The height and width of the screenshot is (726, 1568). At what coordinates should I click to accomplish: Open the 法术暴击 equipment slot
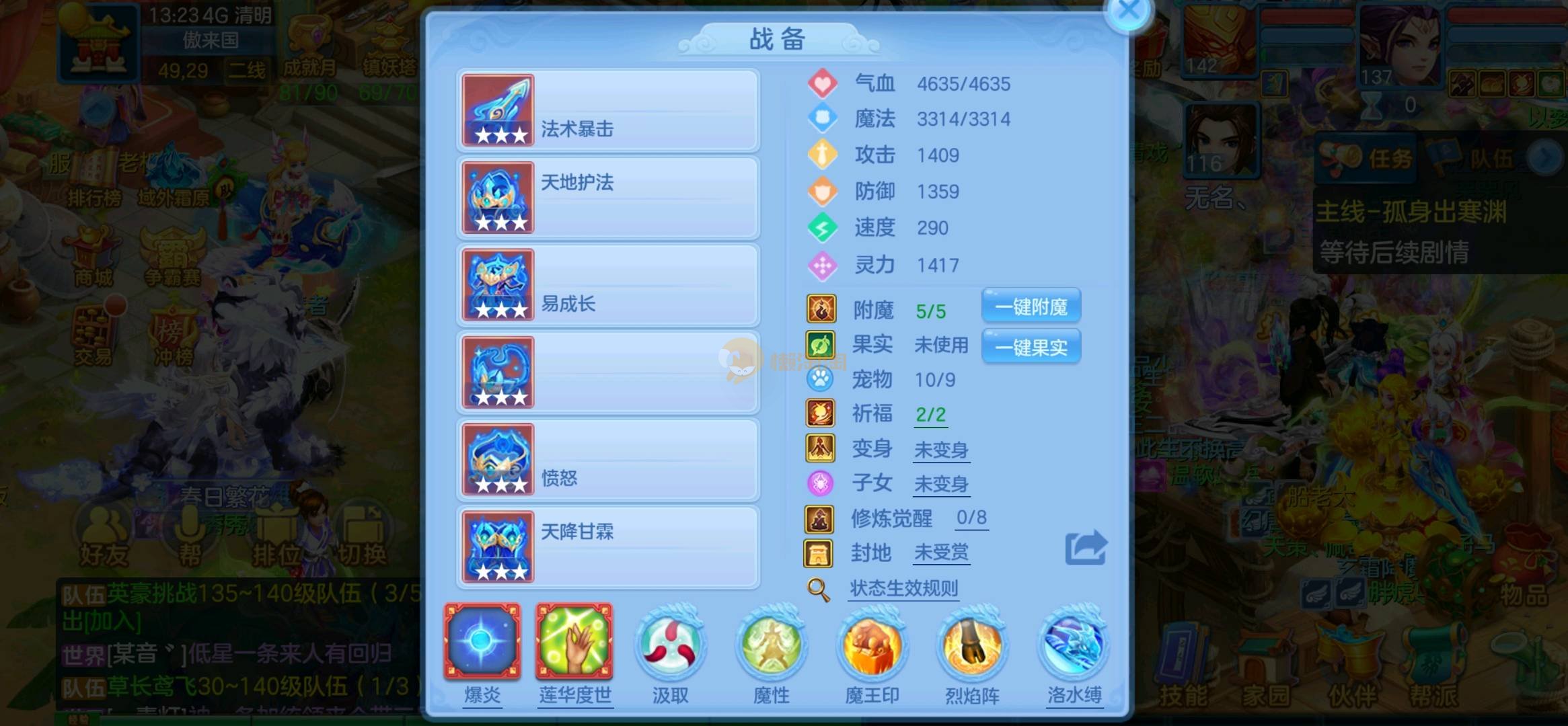coord(608,111)
